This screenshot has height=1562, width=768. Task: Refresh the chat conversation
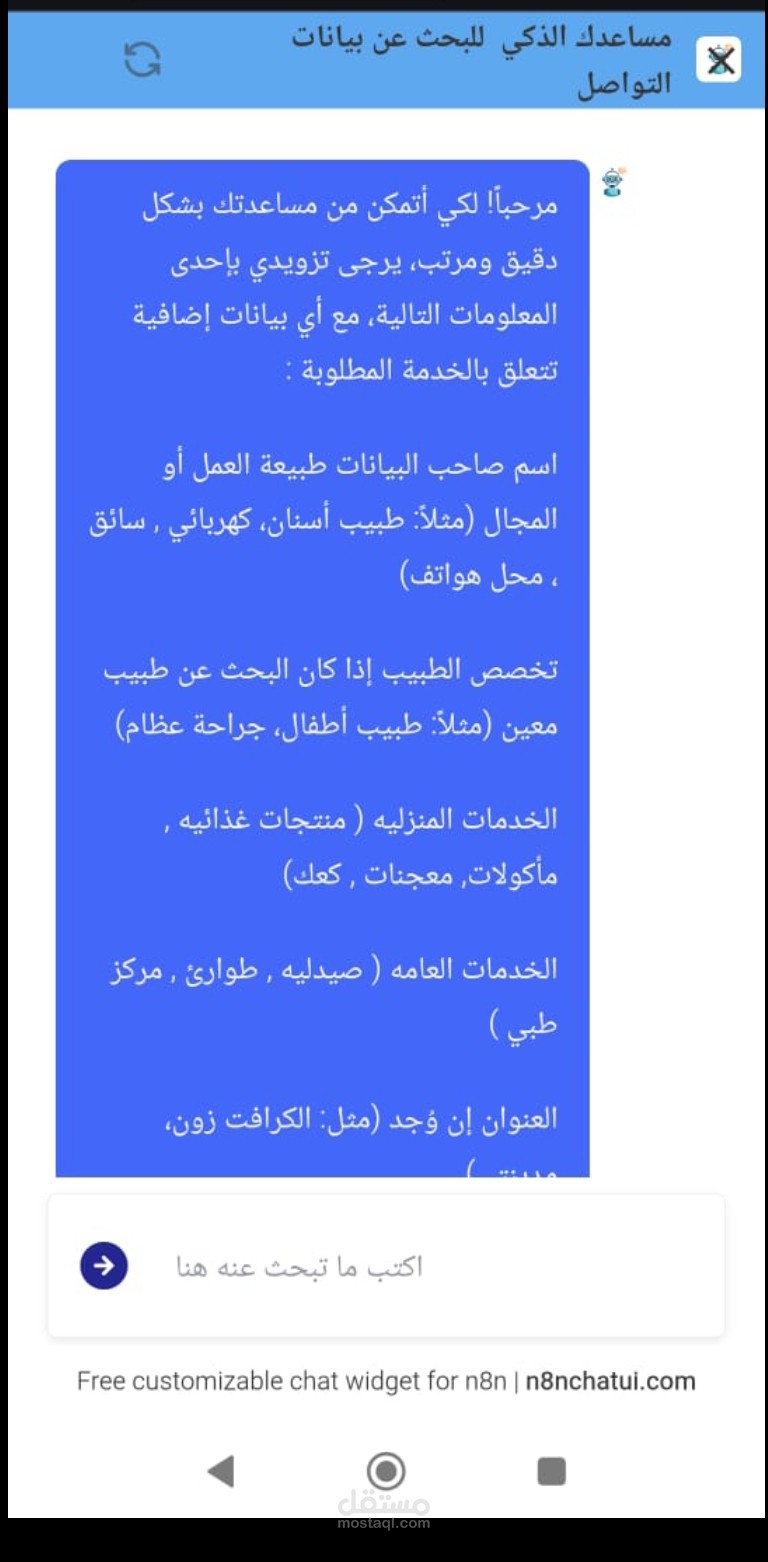click(142, 60)
